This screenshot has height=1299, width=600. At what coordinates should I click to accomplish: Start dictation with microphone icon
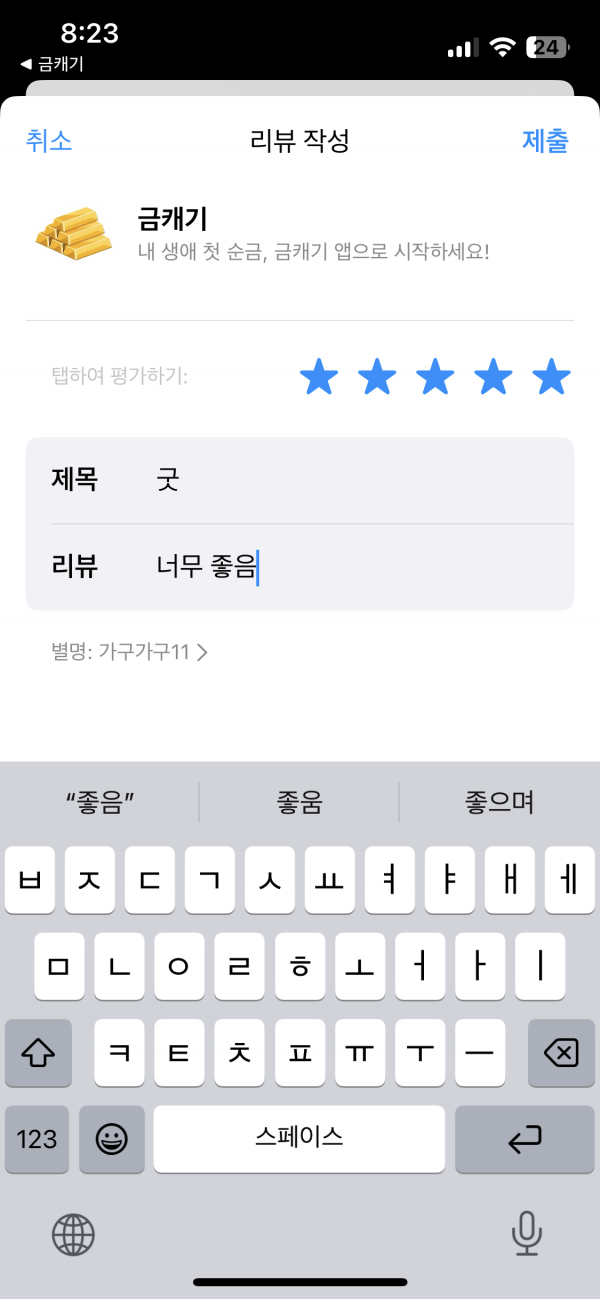click(527, 1234)
